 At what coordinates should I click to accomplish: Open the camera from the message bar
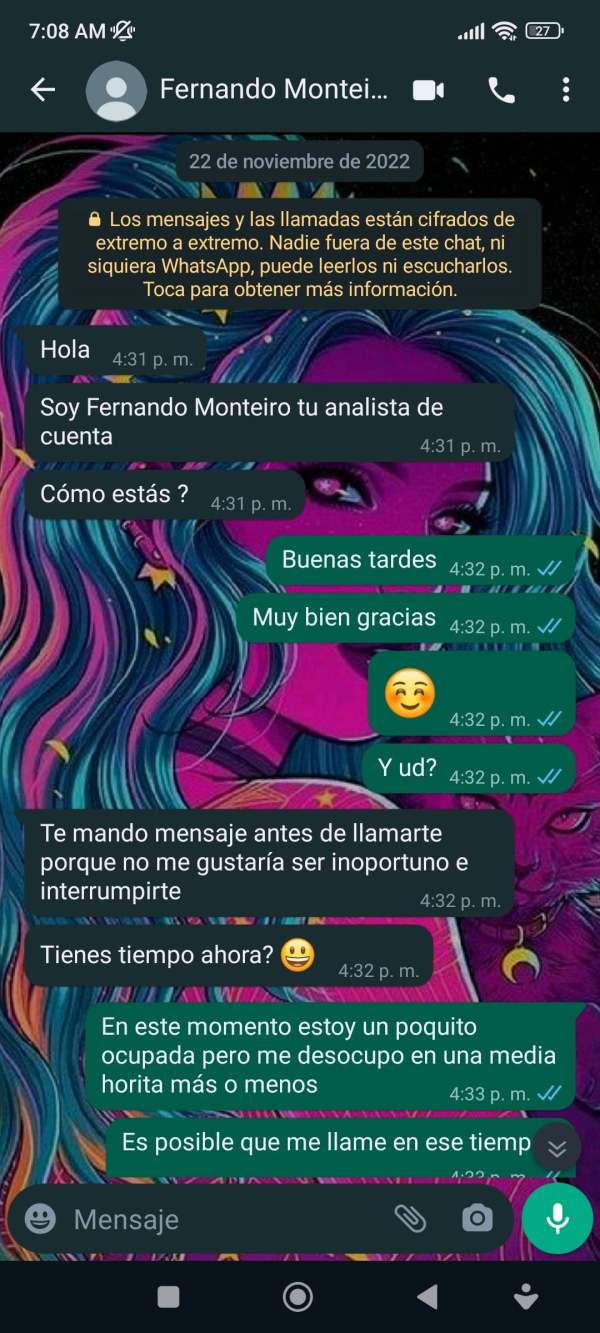(477, 1218)
